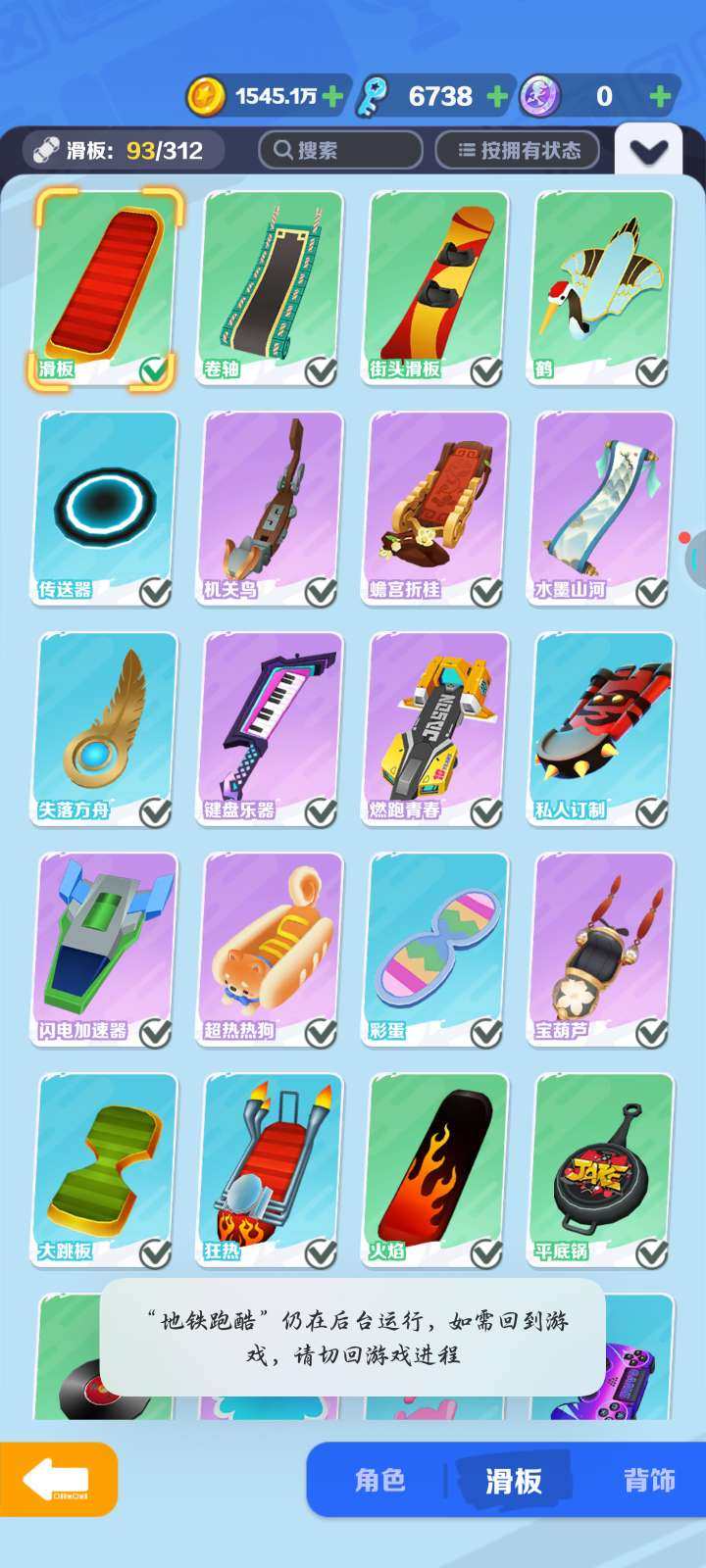Image resolution: width=706 pixels, height=1568 pixels.
Task: Tap the plus button to add coins
Action: tap(333, 96)
